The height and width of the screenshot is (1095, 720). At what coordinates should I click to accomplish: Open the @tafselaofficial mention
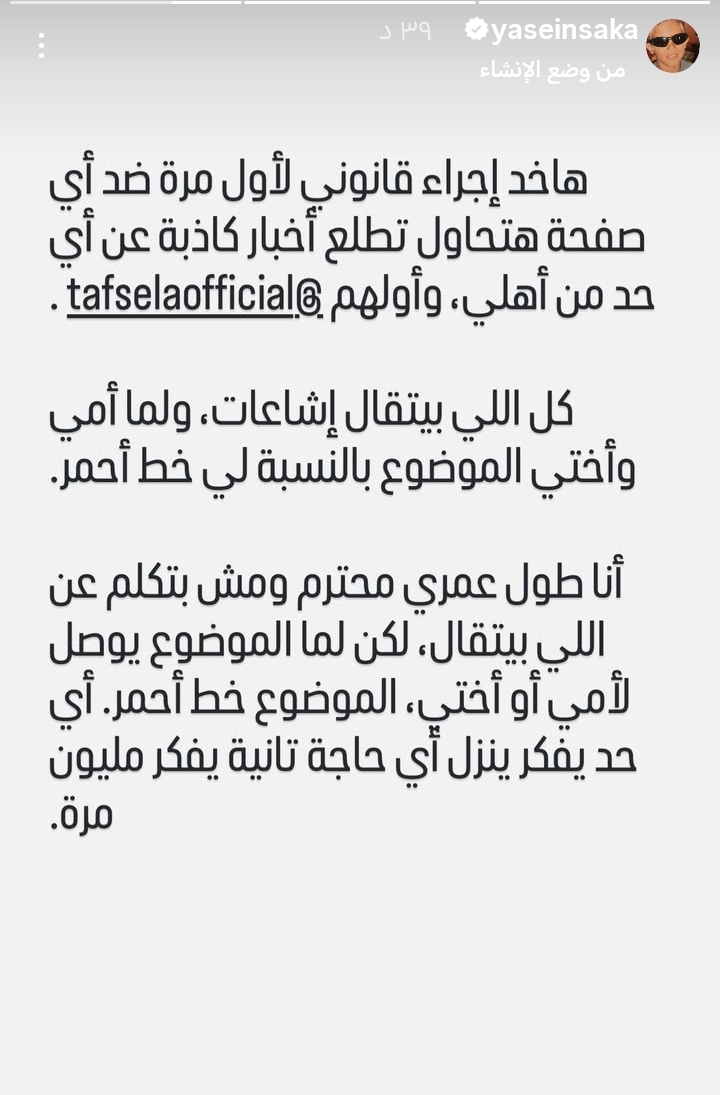pos(194,297)
